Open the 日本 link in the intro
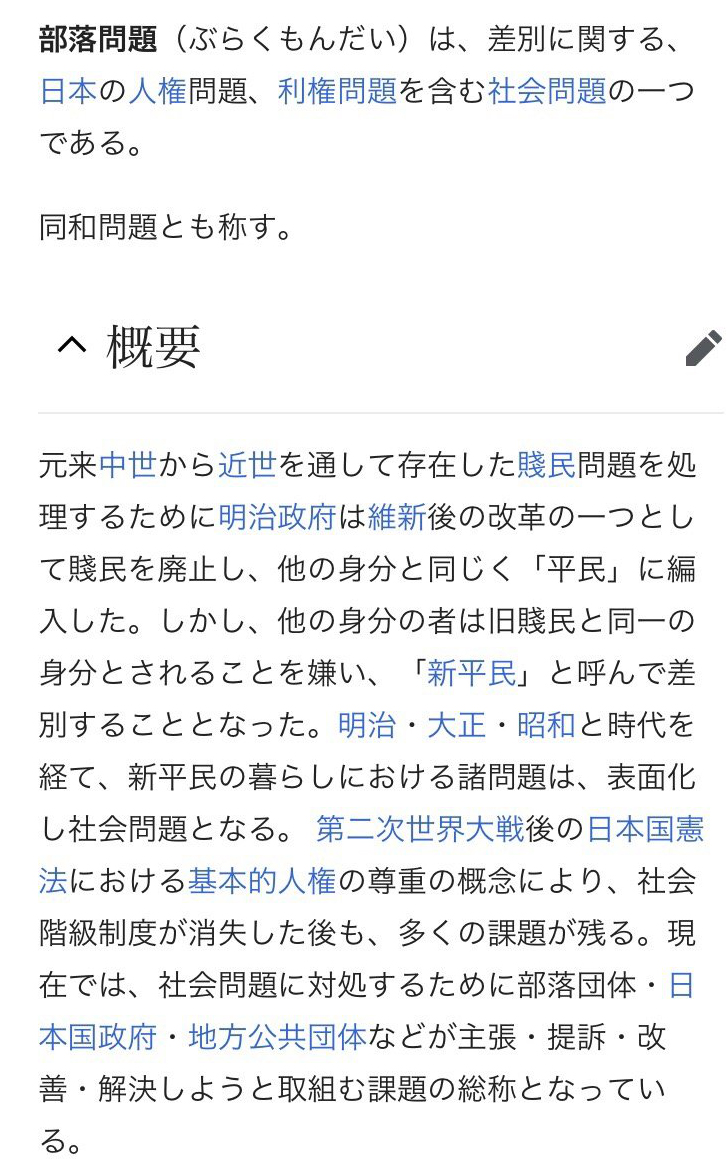This screenshot has width=728, height=1173. 68,91
